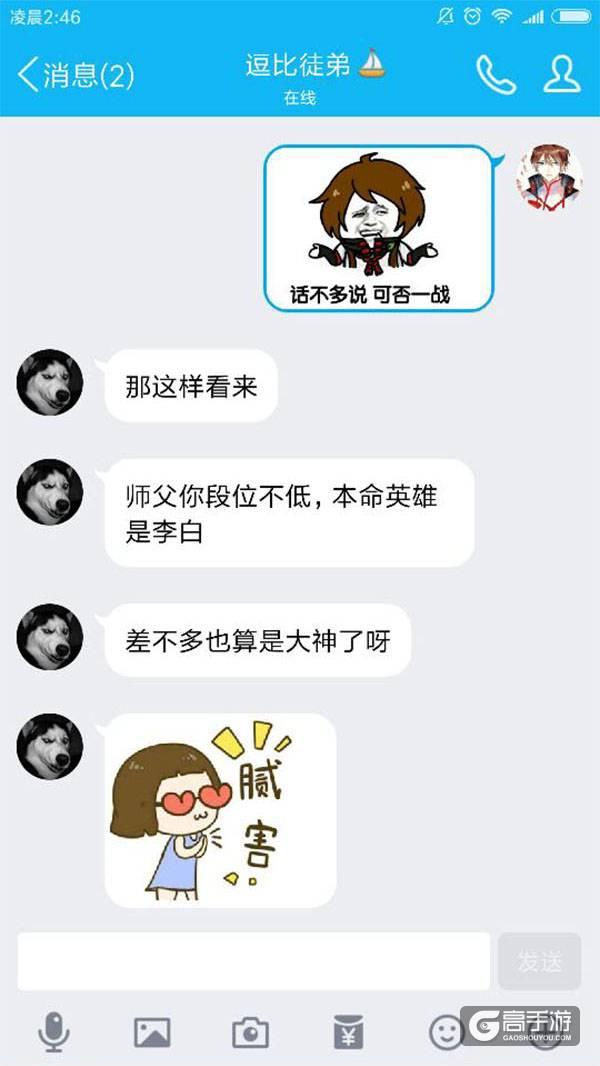
Task: Open the camera icon
Action: (x=250, y=1031)
